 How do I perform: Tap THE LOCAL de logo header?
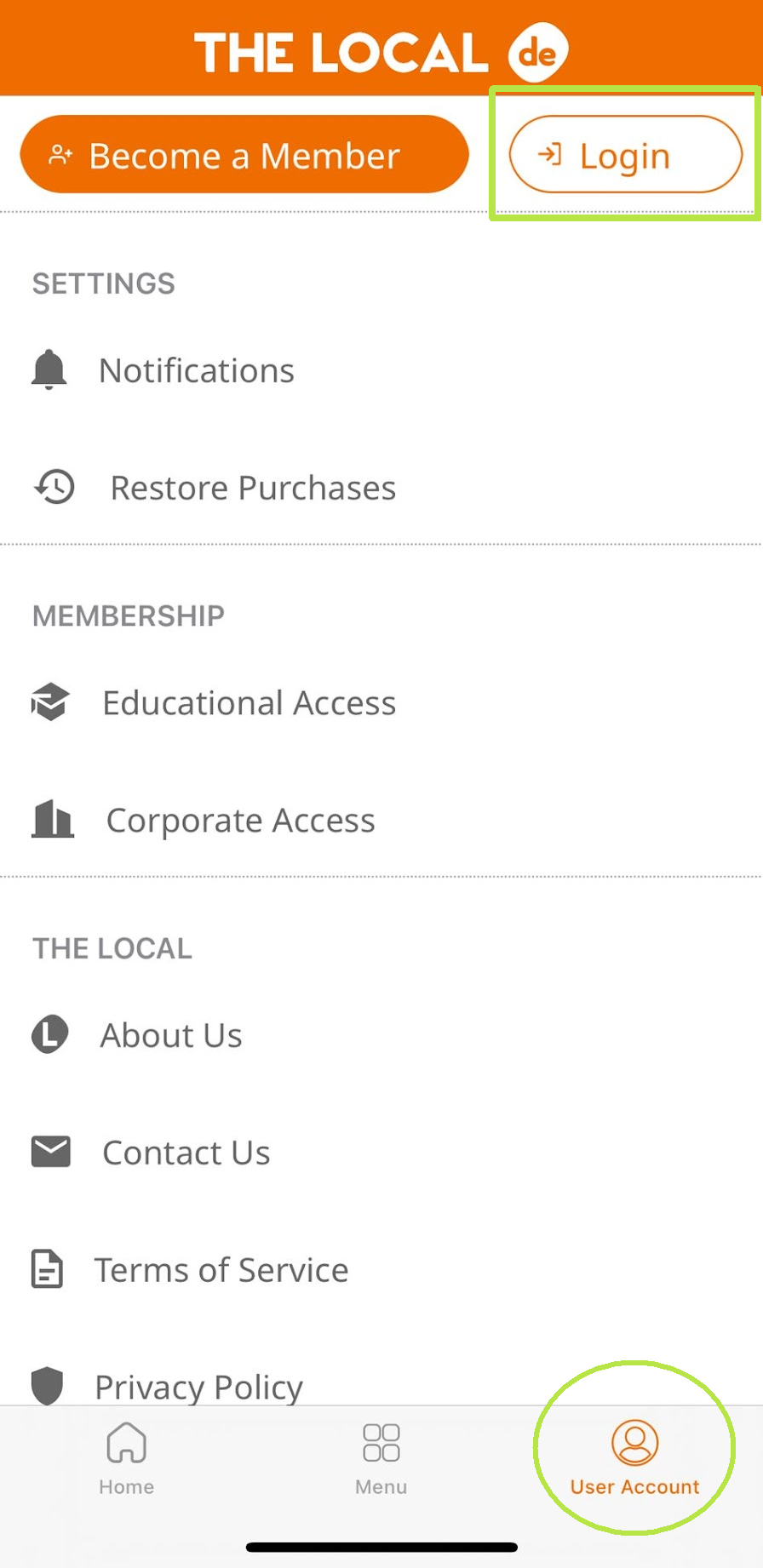coord(381,49)
